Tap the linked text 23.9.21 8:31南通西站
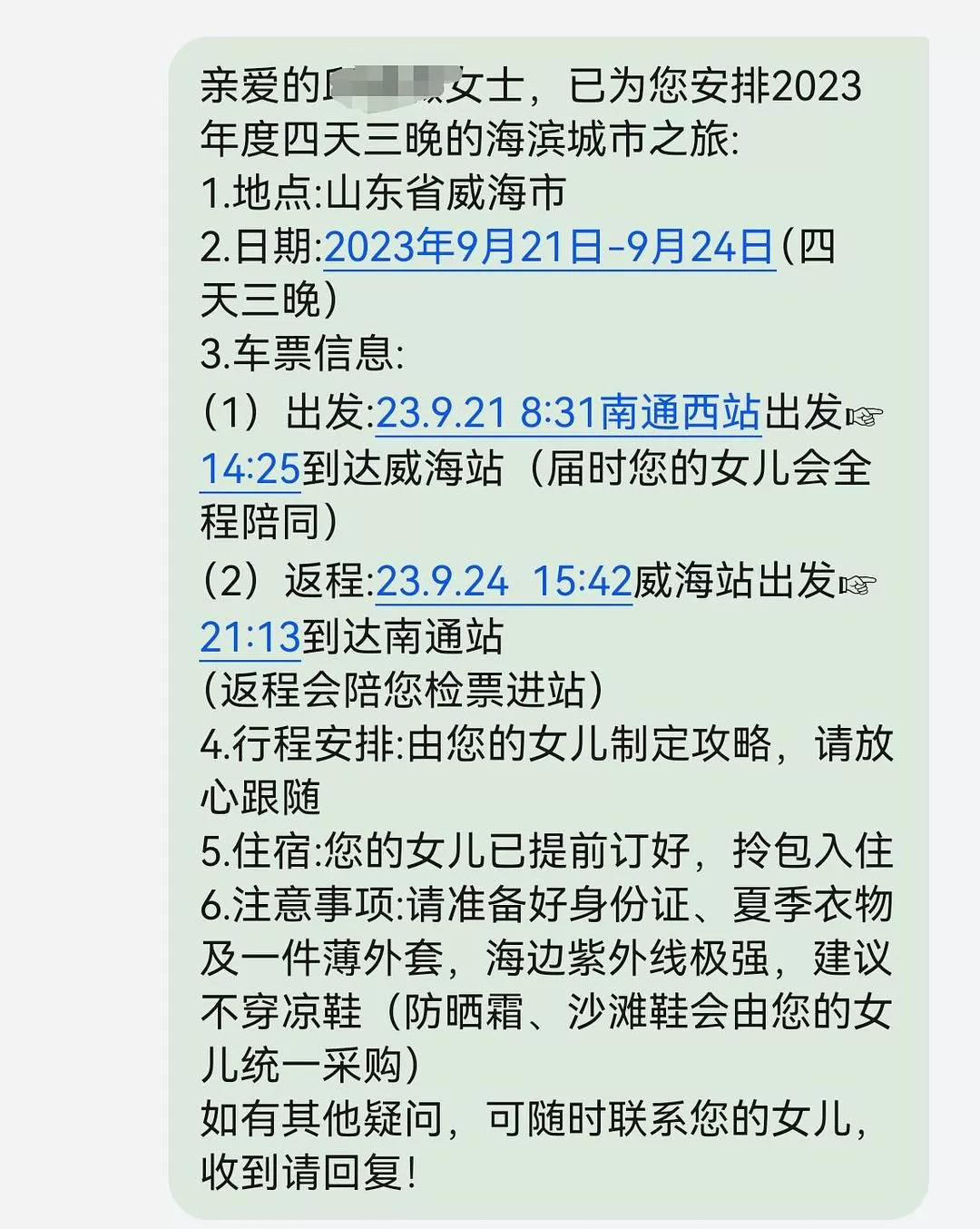 (x=567, y=413)
